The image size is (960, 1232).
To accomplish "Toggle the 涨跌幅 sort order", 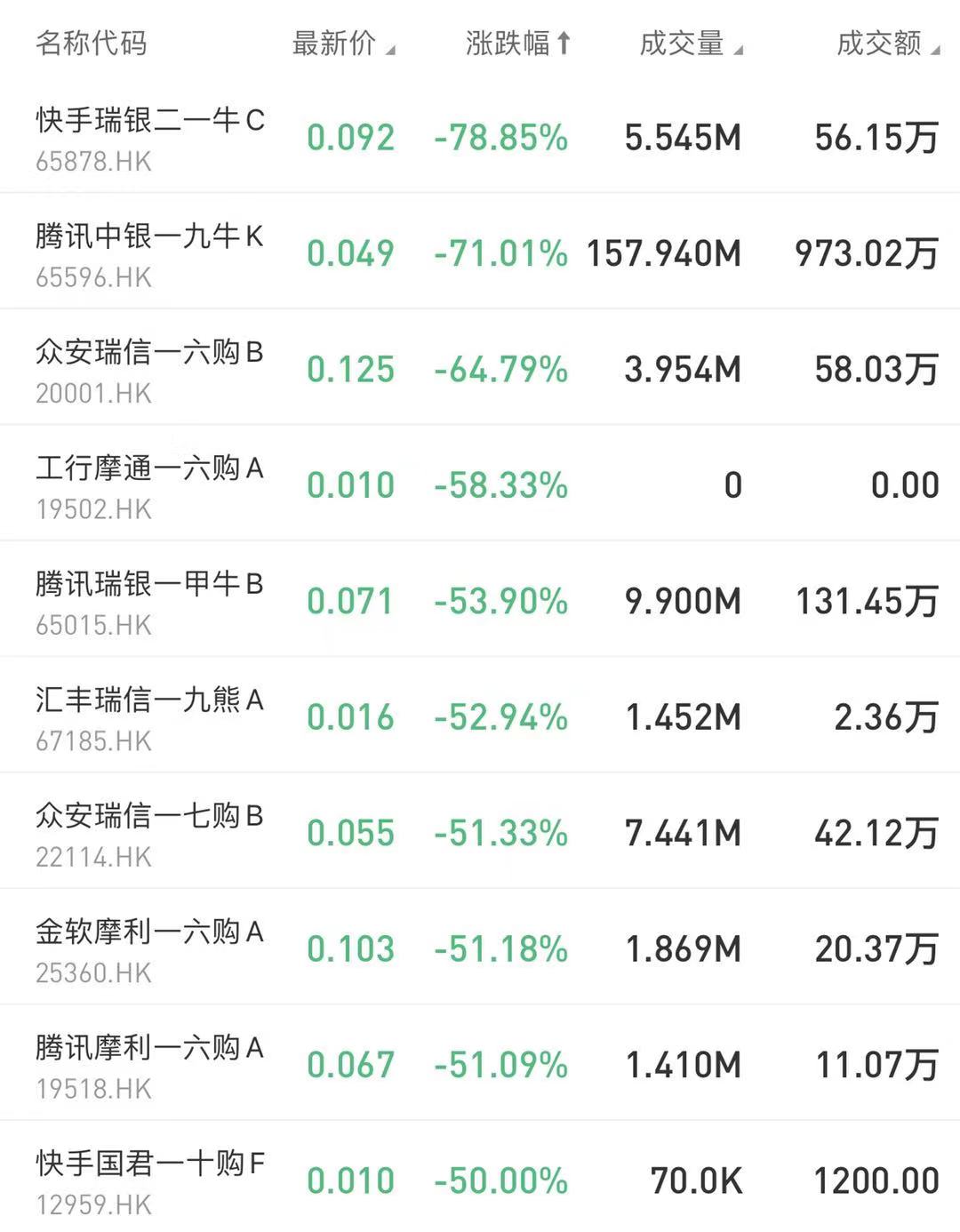I will 517,43.
